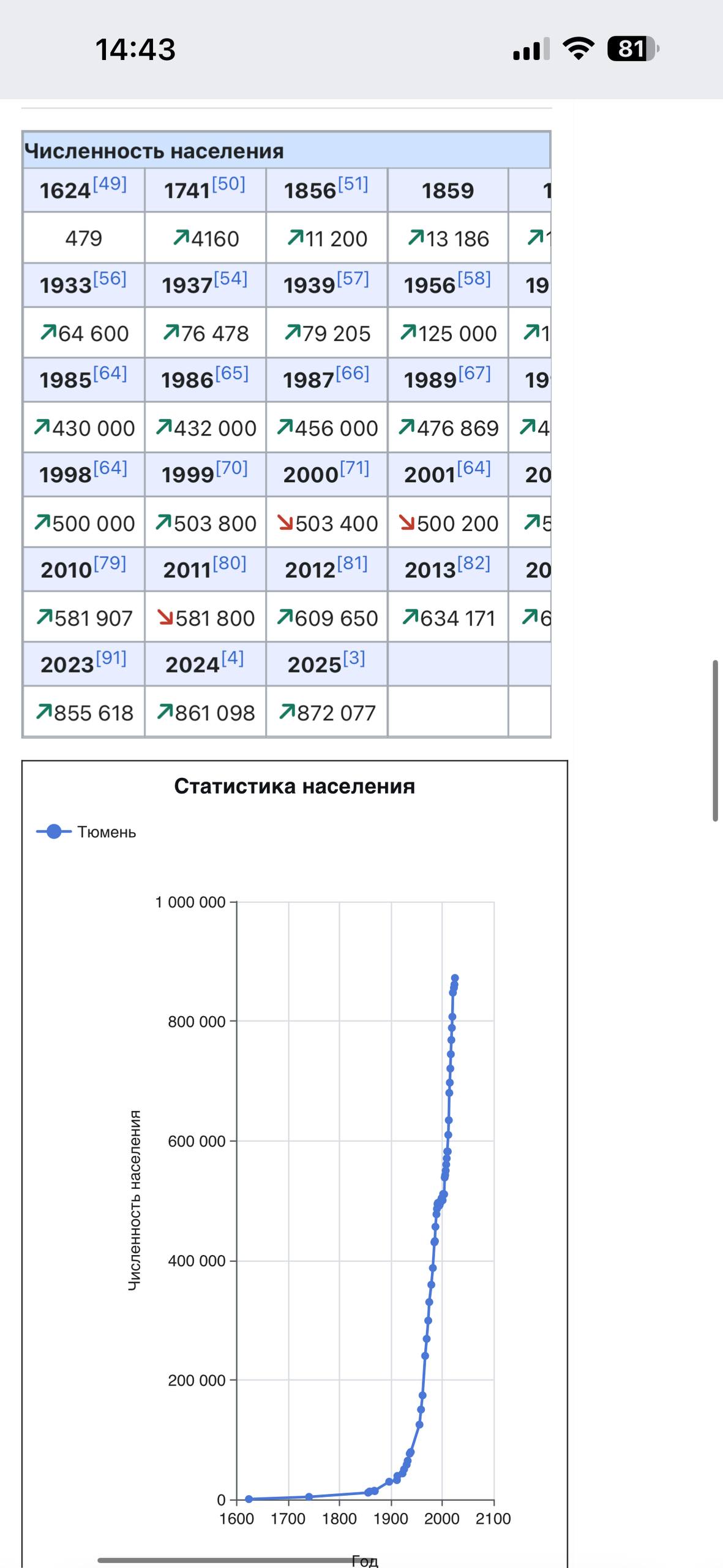Open footnote 66 next to 1987
The width and height of the screenshot is (723, 1568).
tap(353, 374)
